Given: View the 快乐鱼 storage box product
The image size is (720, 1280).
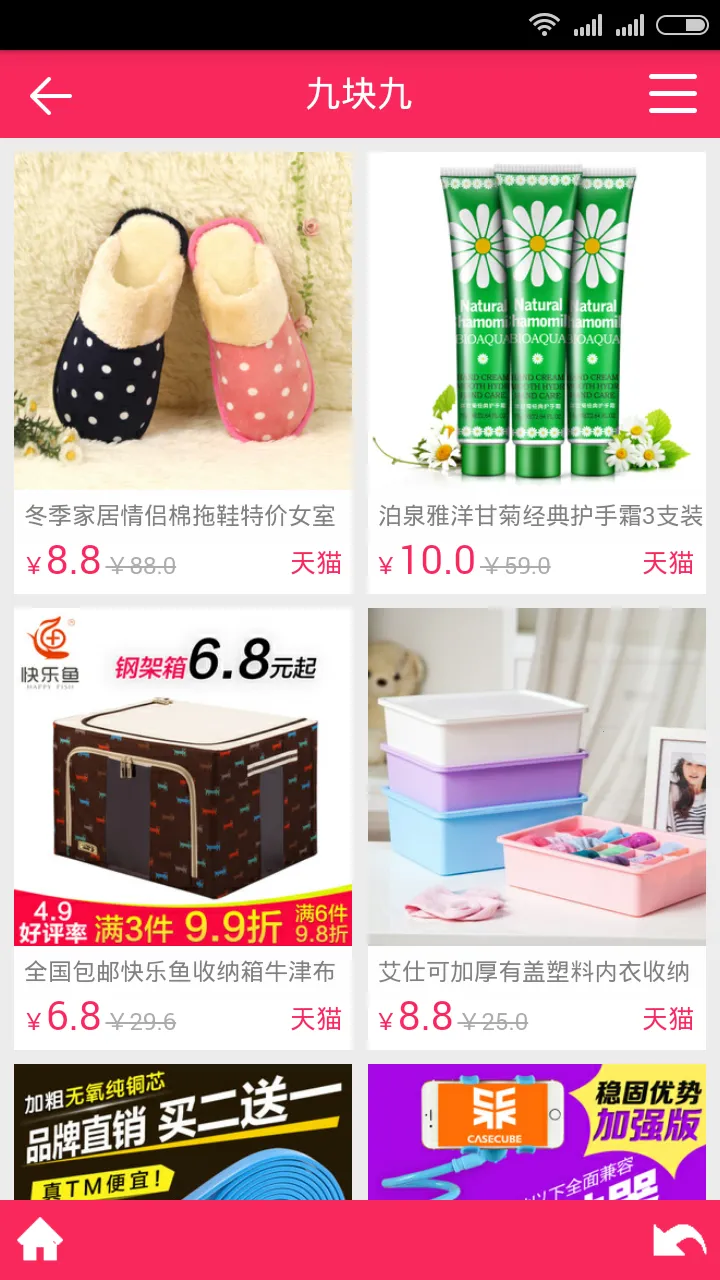Looking at the screenshot, I should click(183, 826).
